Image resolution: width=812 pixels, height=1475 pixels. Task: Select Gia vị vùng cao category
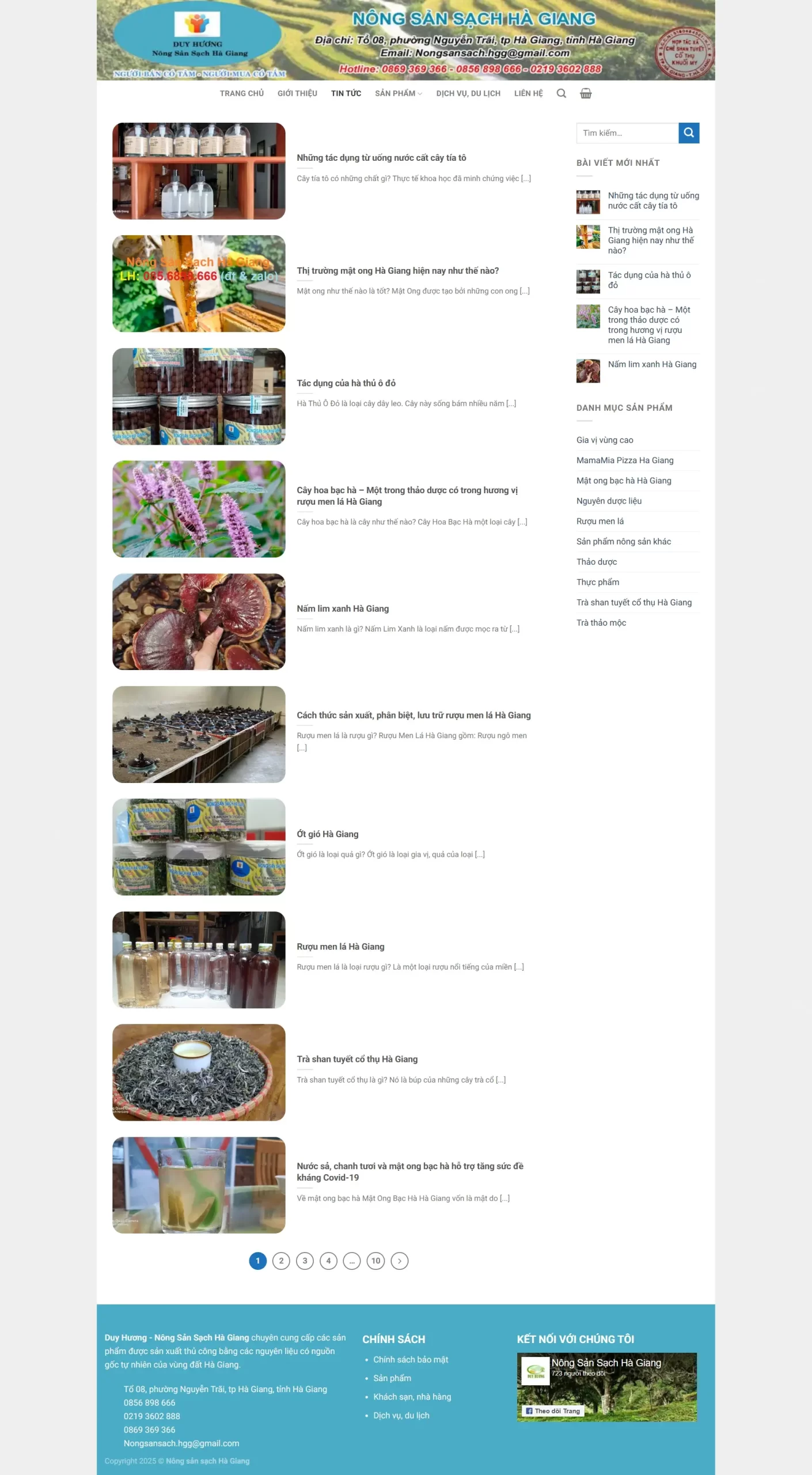coord(605,440)
